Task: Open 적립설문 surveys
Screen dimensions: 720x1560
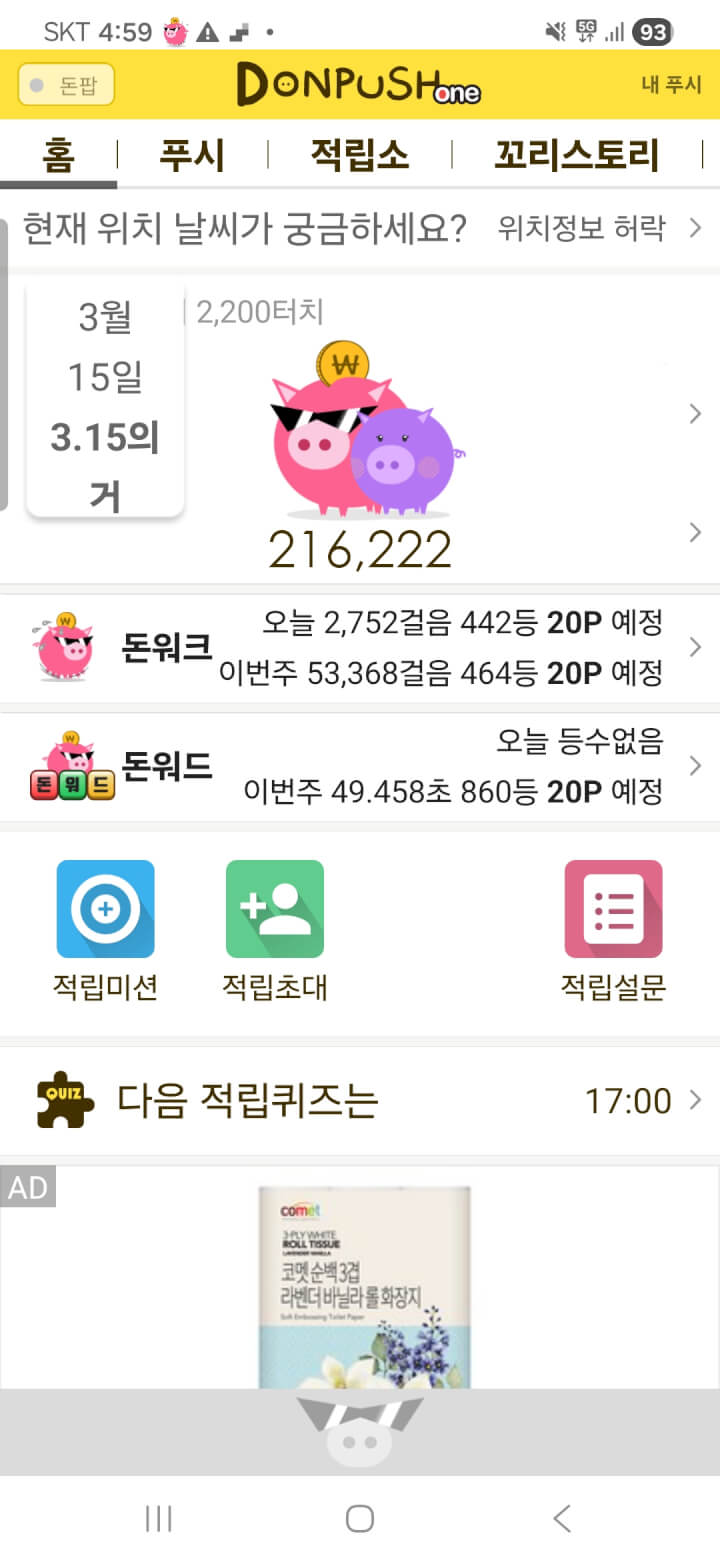Action: [x=613, y=930]
